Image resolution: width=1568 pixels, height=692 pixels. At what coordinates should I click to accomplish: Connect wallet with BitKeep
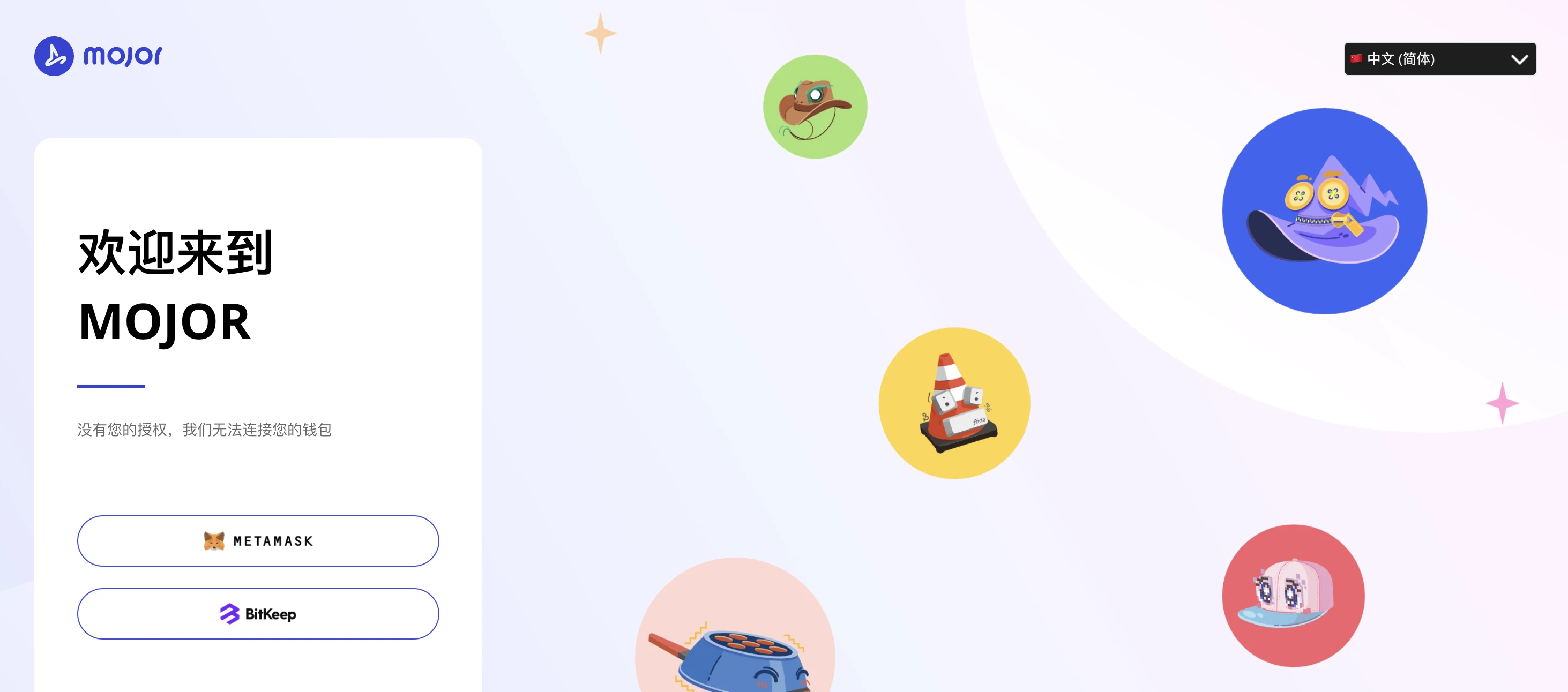[x=257, y=613]
